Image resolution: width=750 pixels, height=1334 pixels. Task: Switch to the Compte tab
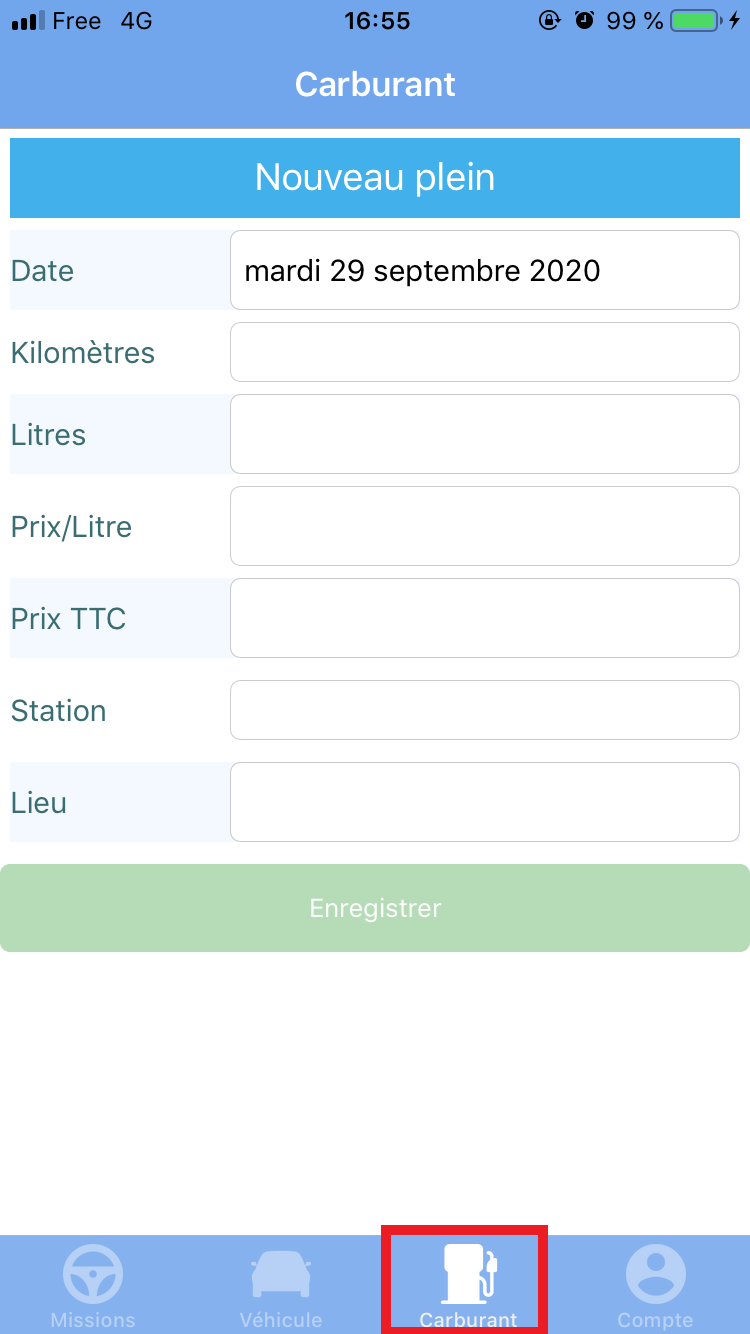pos(655,1285)
